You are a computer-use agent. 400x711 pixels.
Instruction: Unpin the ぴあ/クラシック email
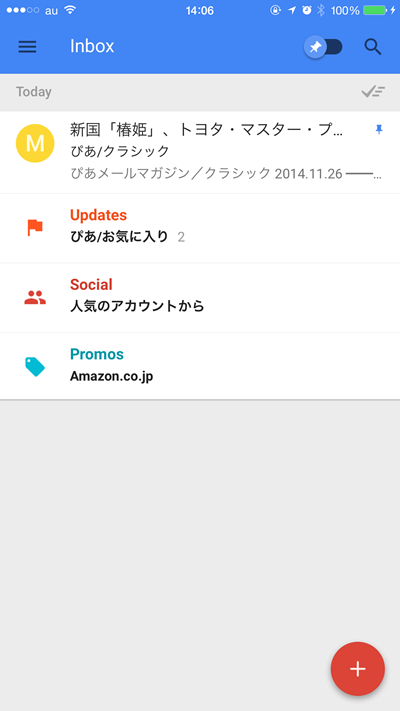point(379,130)
